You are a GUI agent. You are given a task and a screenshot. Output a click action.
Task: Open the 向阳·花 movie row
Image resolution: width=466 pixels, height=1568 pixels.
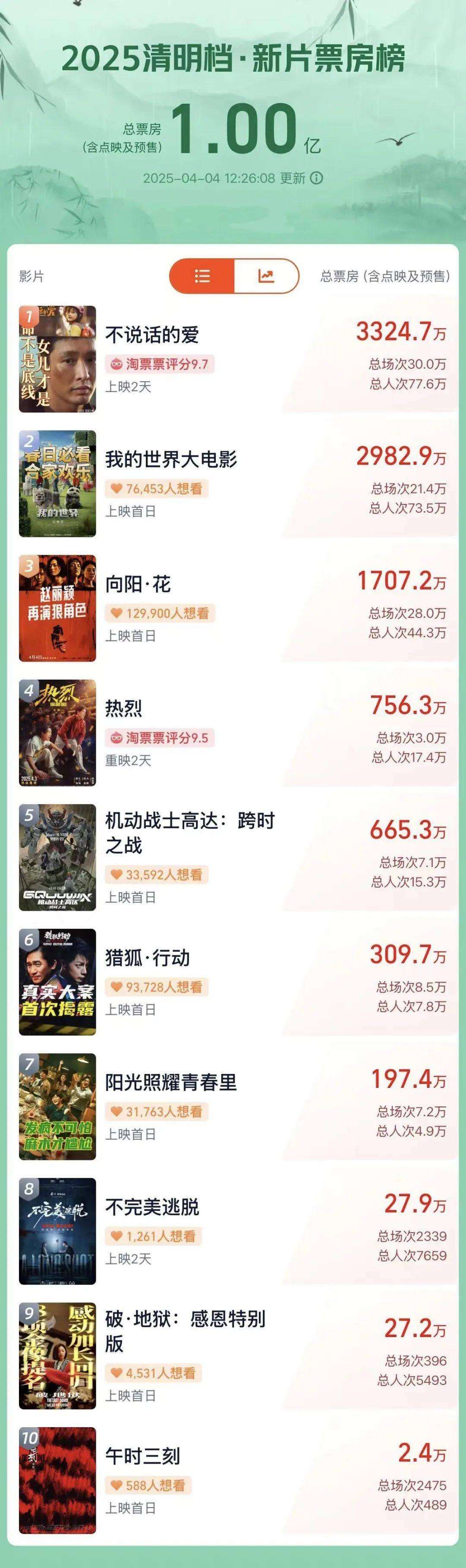(138, 584)
